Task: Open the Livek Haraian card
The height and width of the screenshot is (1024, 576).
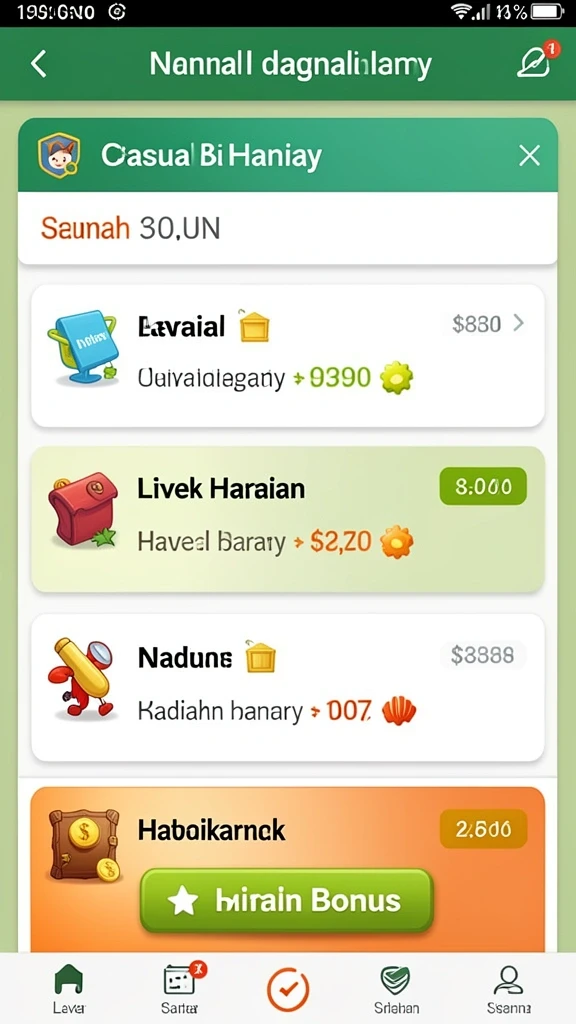Action: click(288, 520)
